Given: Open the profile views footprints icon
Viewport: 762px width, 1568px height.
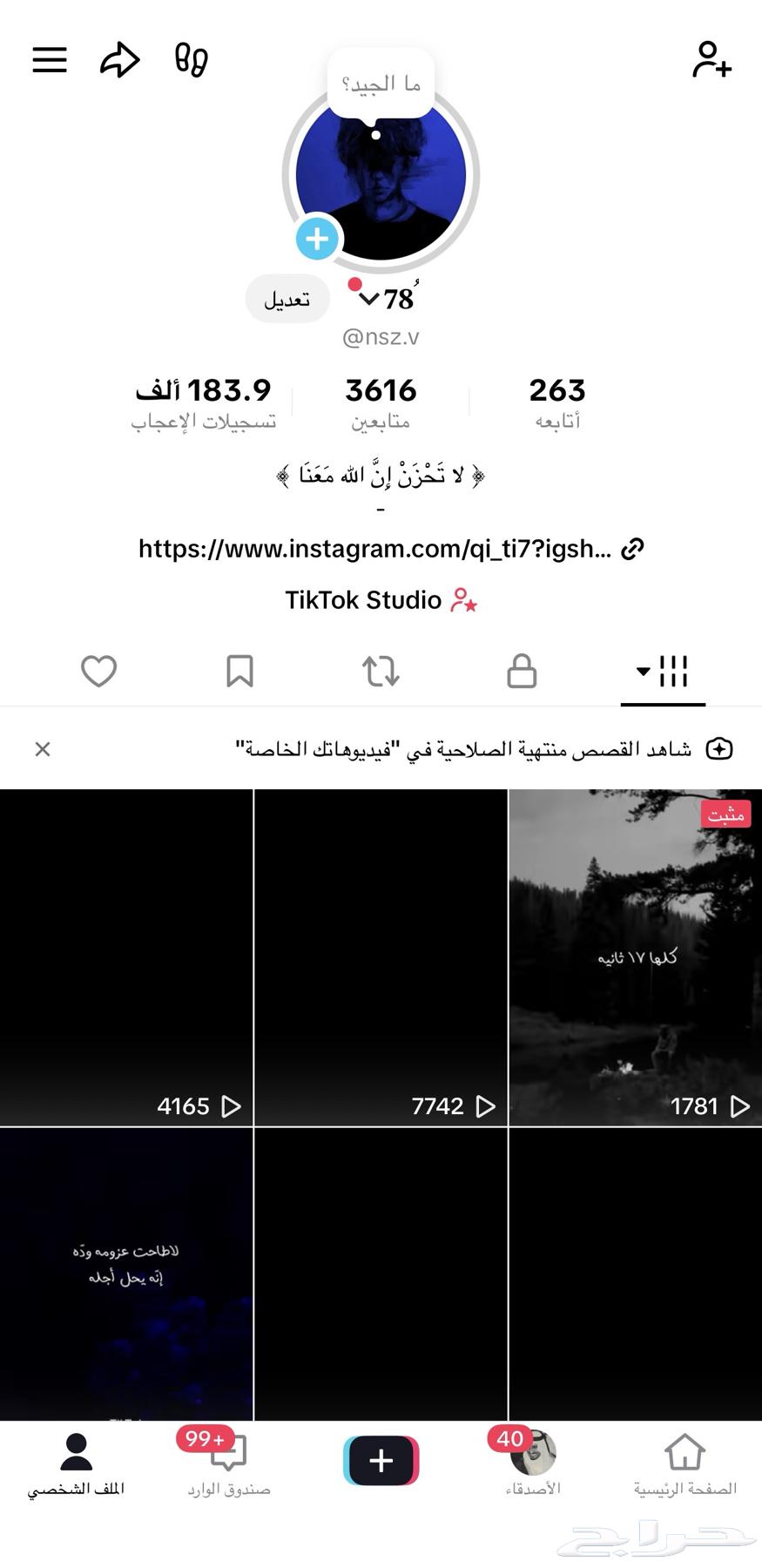Looking at the screenshot, I should point(192,59).
